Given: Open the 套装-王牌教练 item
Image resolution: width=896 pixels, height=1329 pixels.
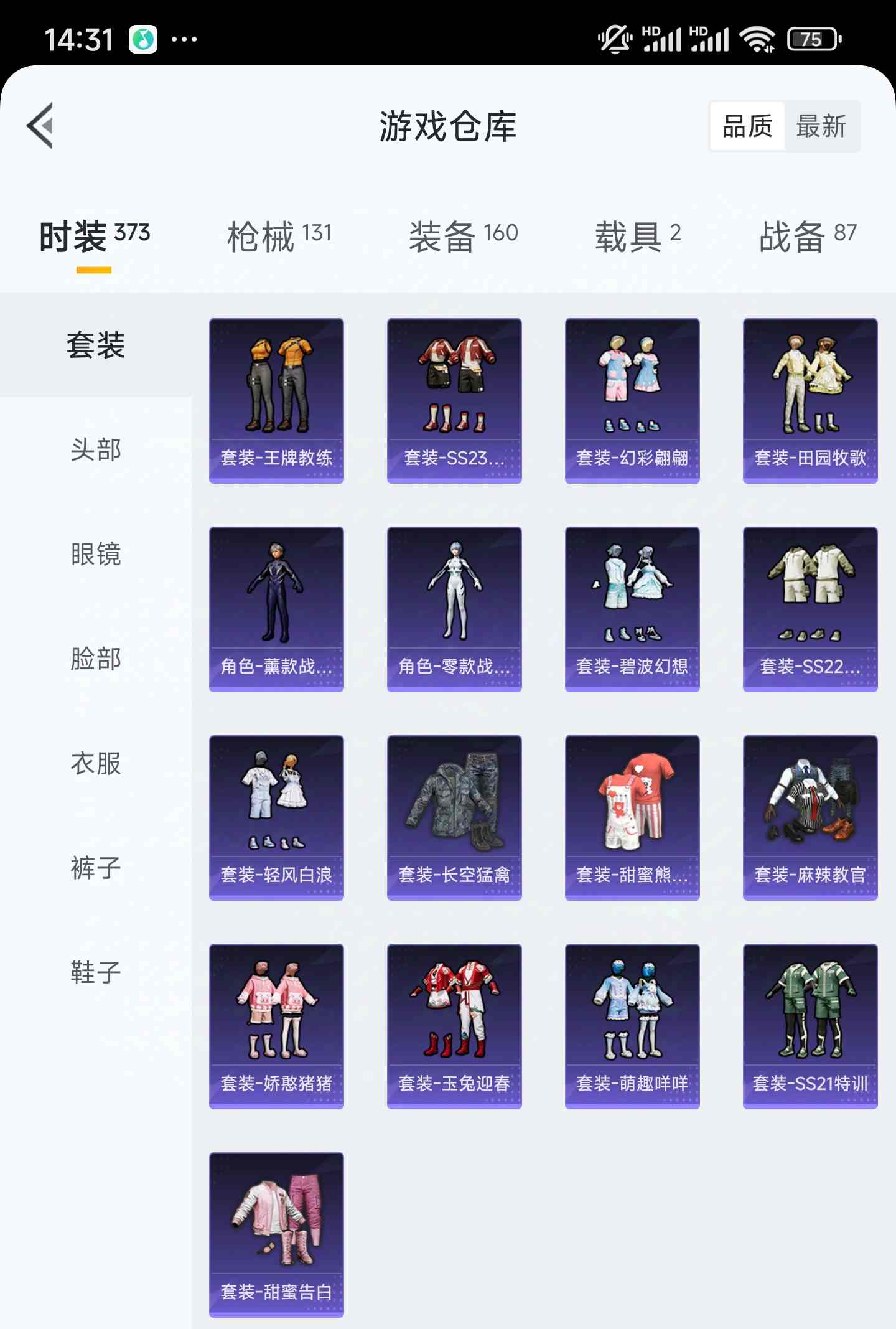Looking at the screenshot, I should click(276, 400).
